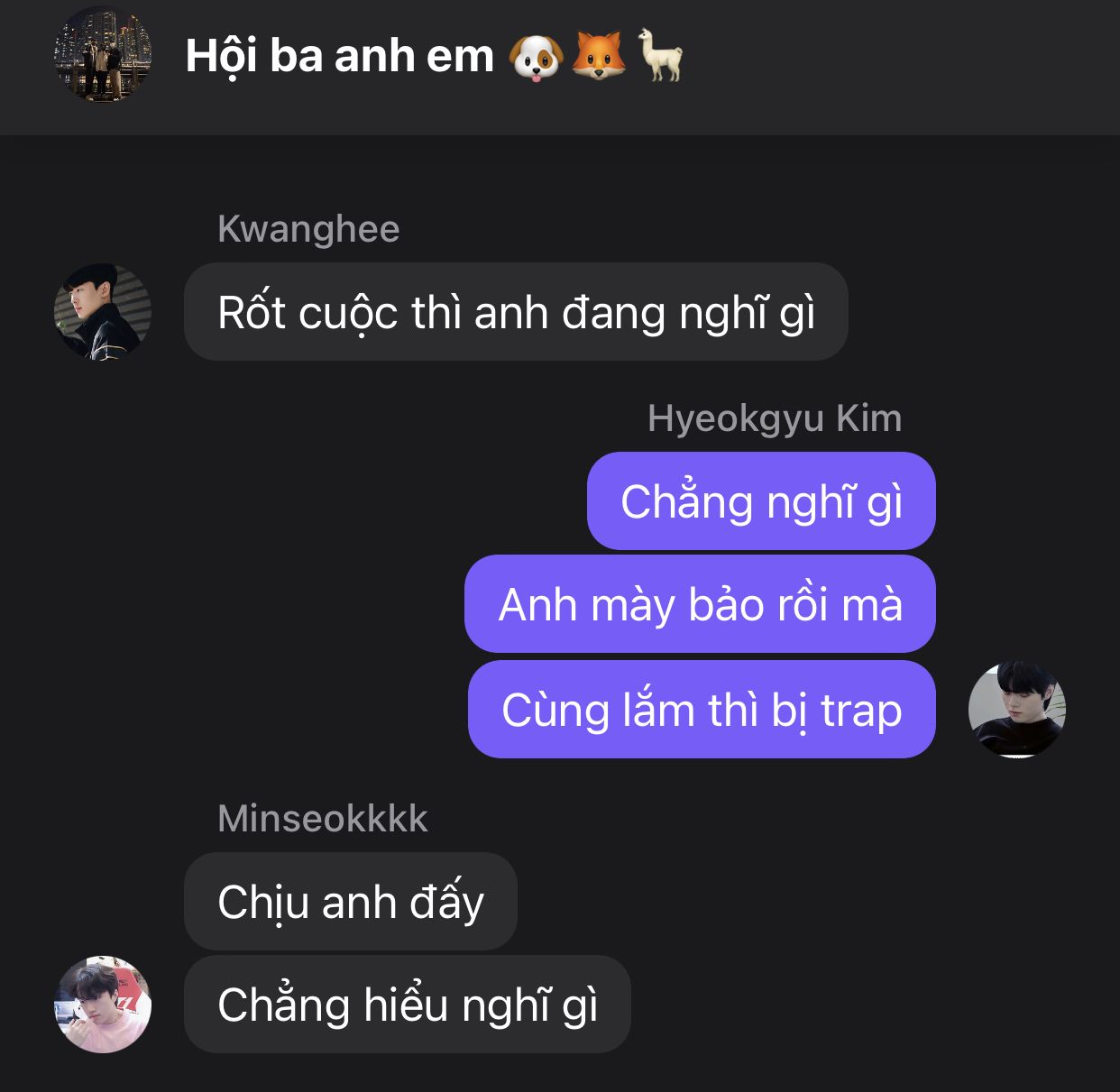Viewport: 1120px width, 1092px height.
Task: Tap Minseokkkk's profile avatar
Action: click(x=102, y=1005)
